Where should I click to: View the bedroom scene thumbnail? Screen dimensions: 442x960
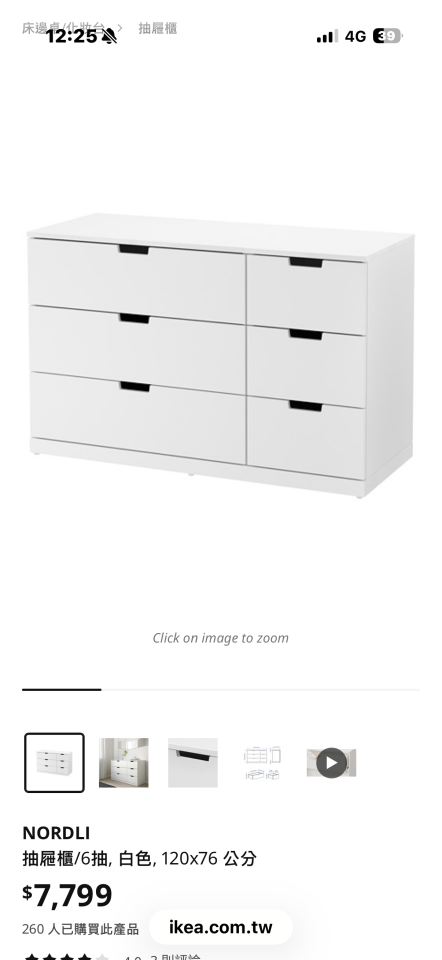click(x=124, y=762)
